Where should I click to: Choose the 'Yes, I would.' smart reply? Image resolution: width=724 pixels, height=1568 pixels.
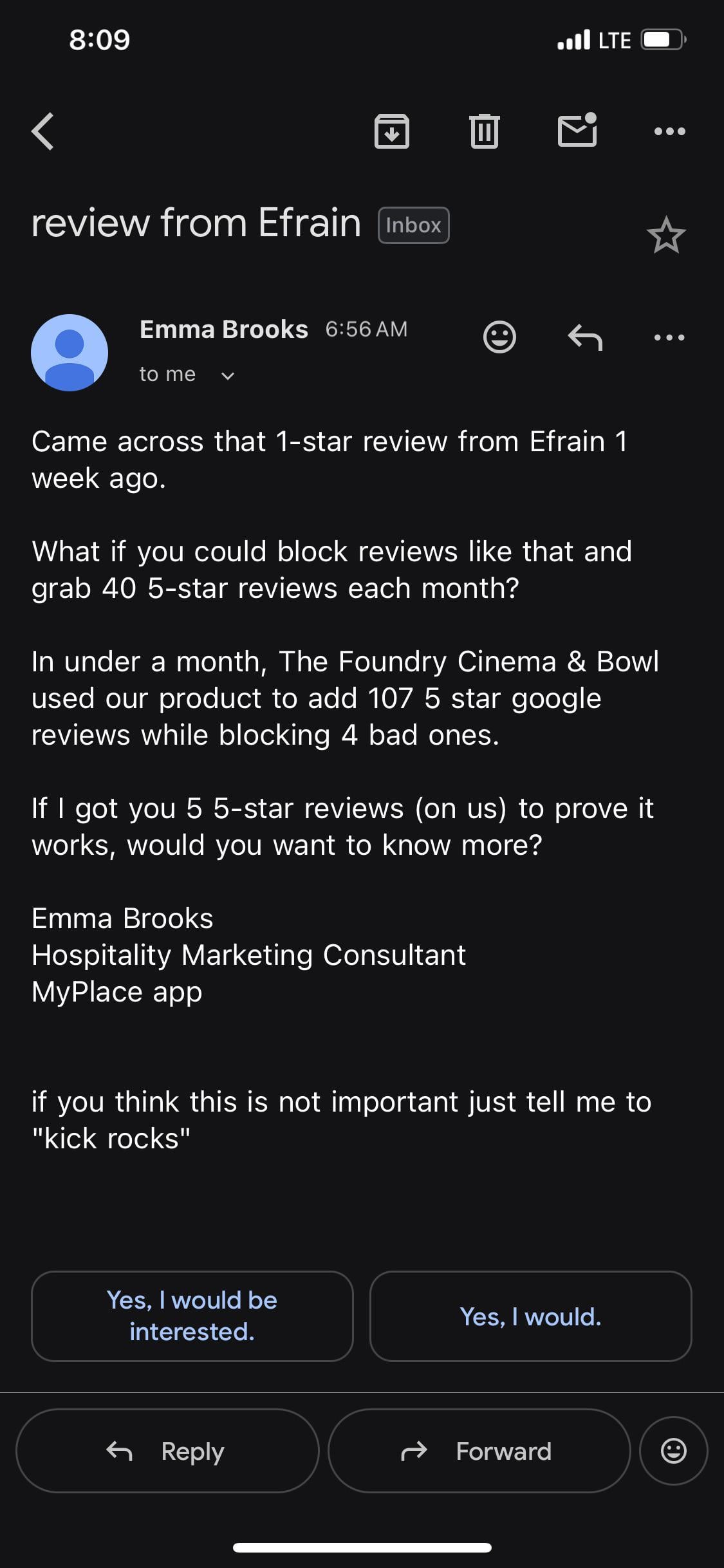click(530, 1316)
